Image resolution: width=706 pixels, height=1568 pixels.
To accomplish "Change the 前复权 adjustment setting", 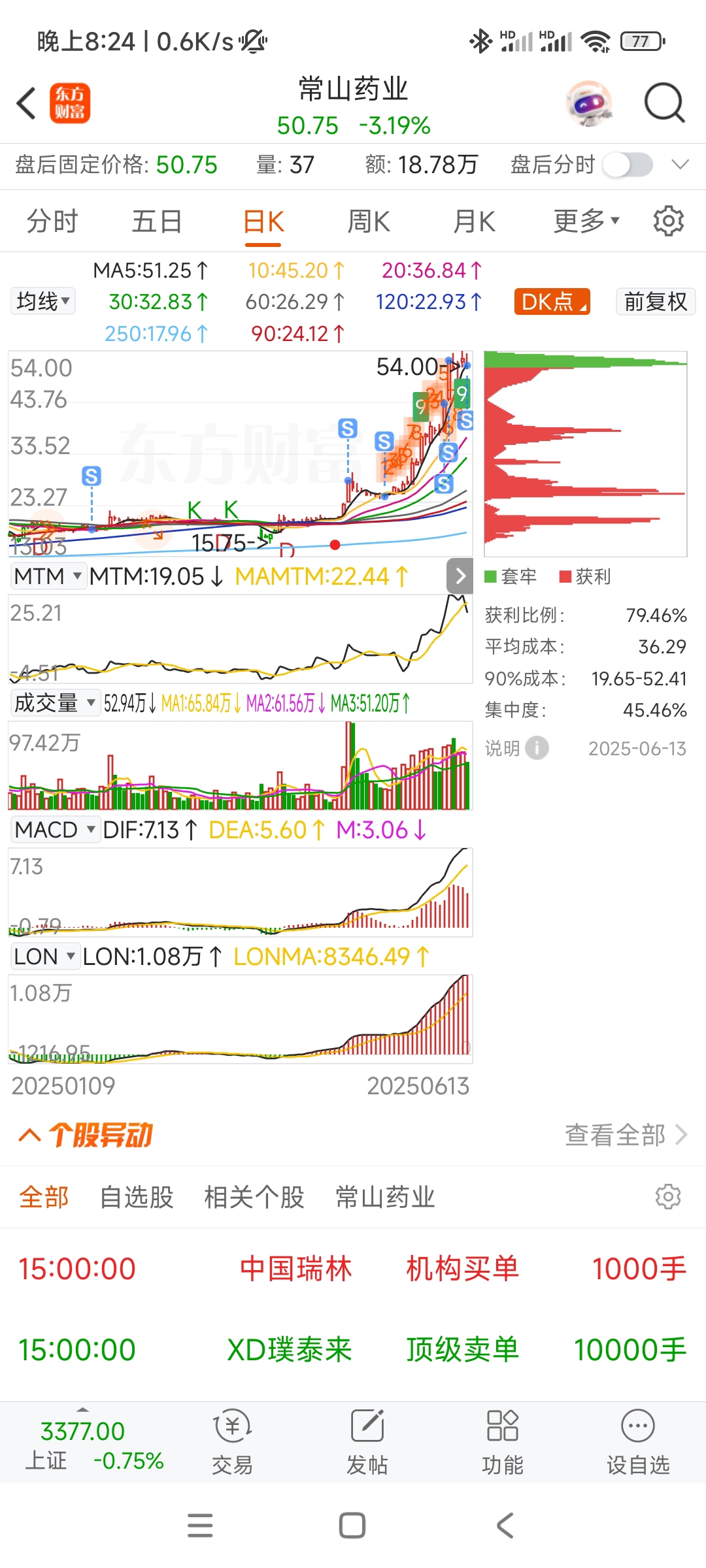I will pyautogui.click(x=655, y=302).
